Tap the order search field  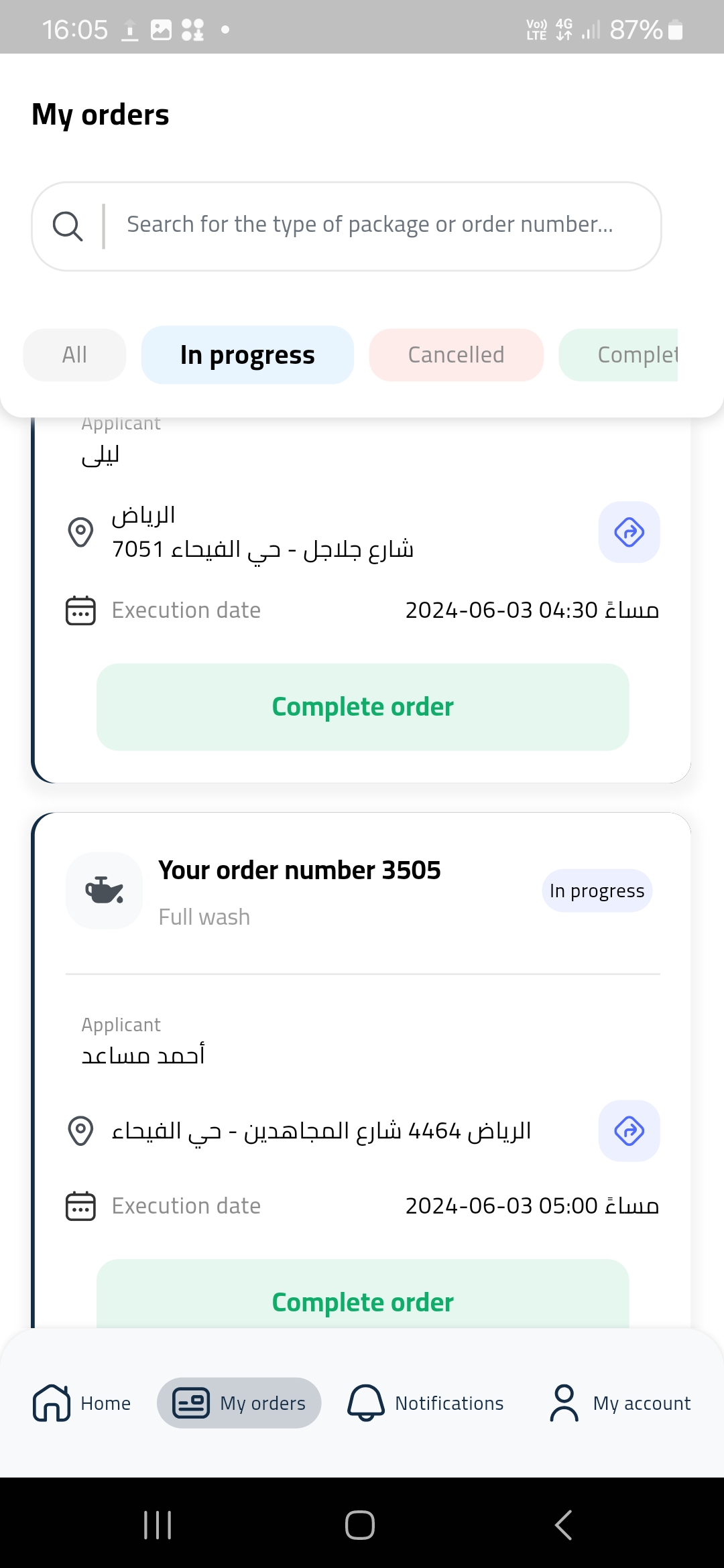347,226
